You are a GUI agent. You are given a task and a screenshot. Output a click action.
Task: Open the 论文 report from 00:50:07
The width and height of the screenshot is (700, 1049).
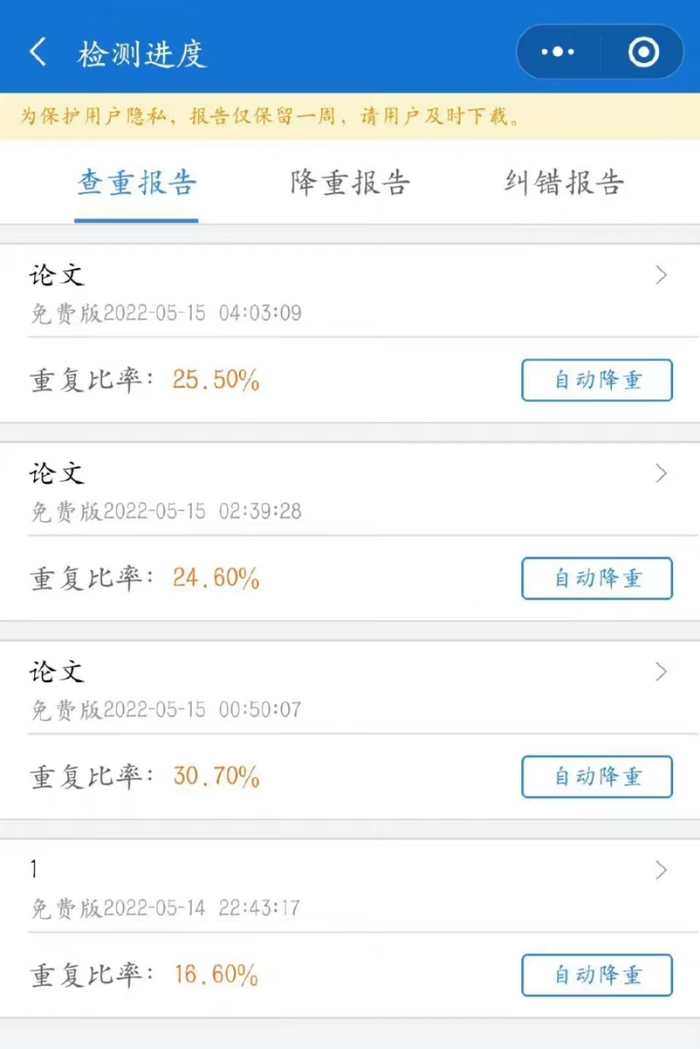(x=348, y=688)
